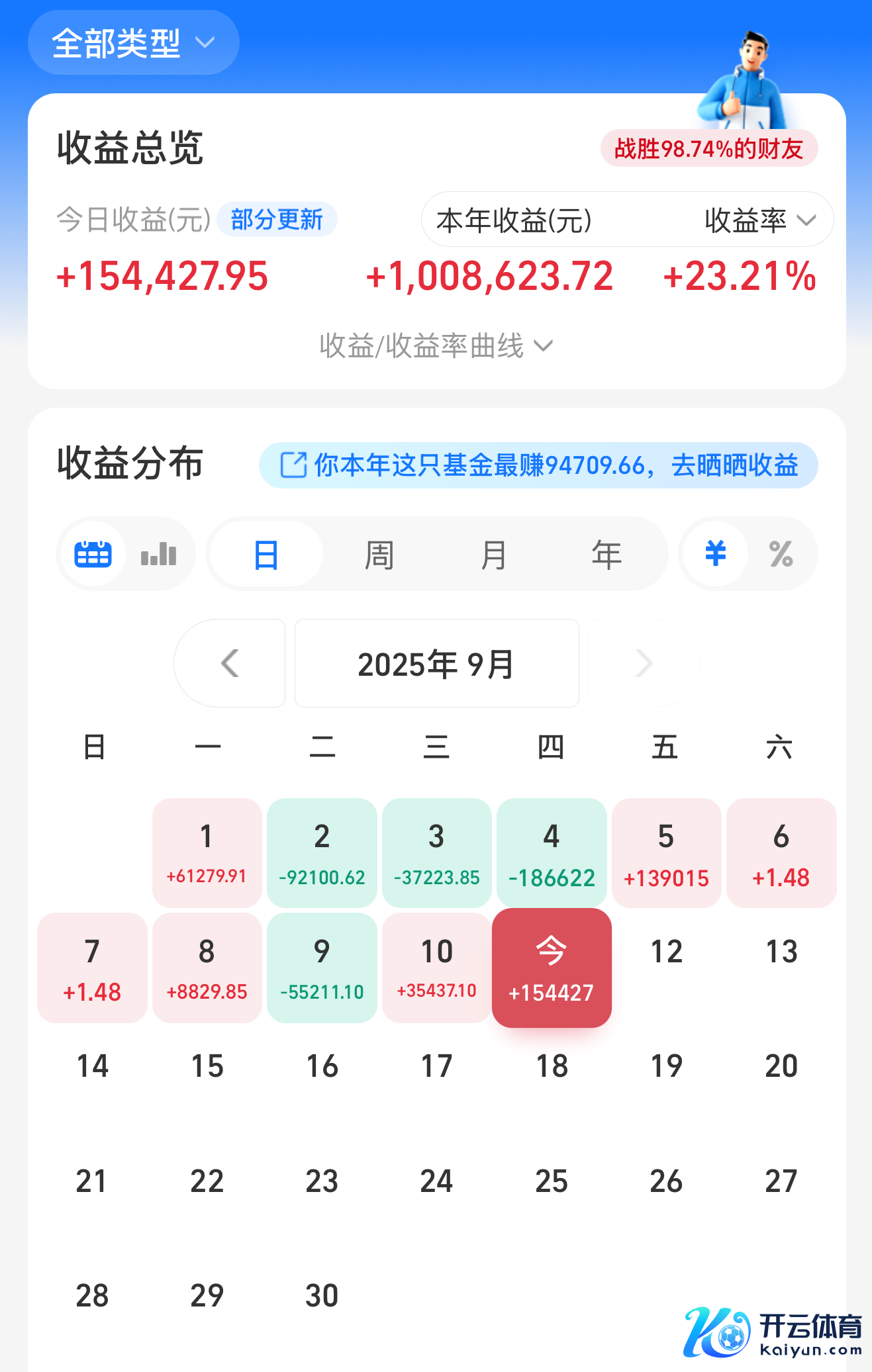Select the 月 period tab
Screen dimensions: 872x1372
click(x=493, y=555)
